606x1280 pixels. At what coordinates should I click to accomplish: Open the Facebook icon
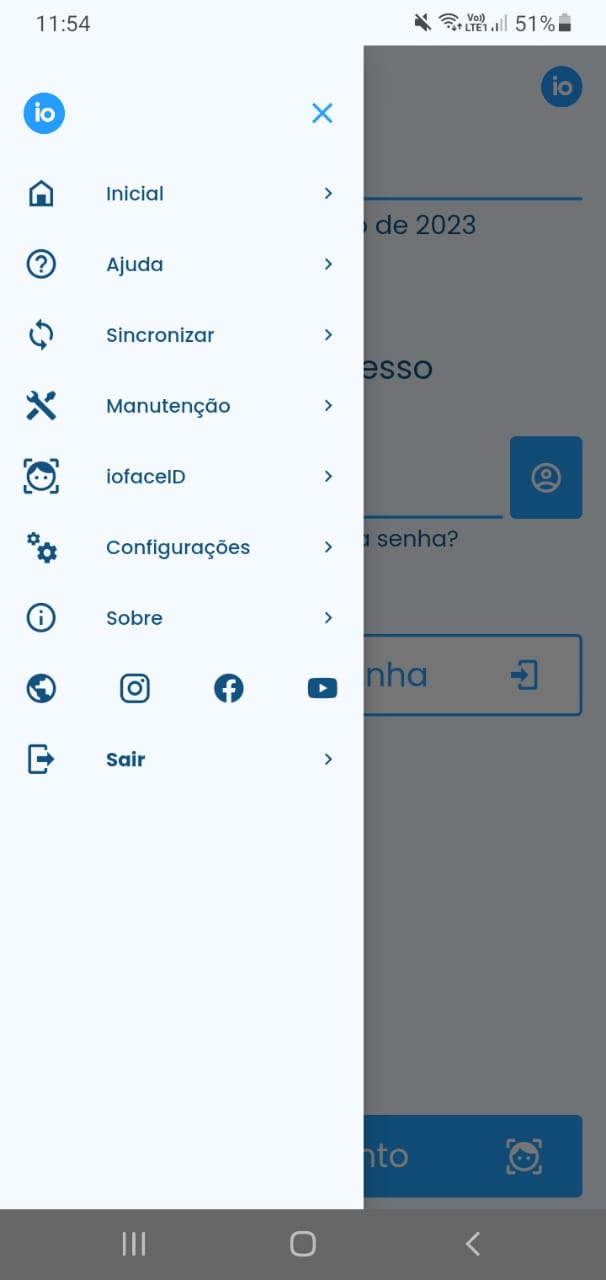coord(229,688)
